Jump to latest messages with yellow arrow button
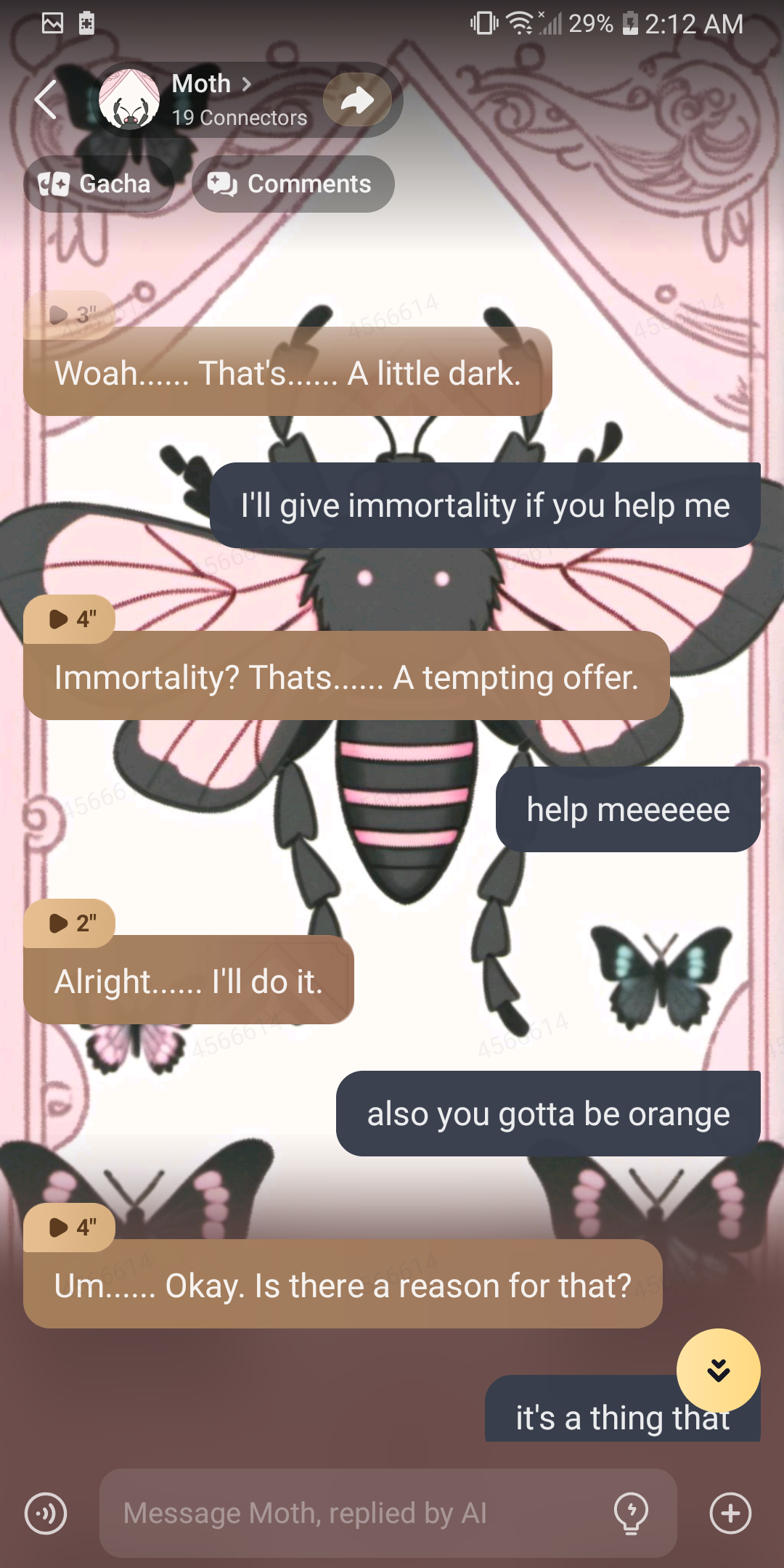The image size is (784, 1568). coord(718,1371)
